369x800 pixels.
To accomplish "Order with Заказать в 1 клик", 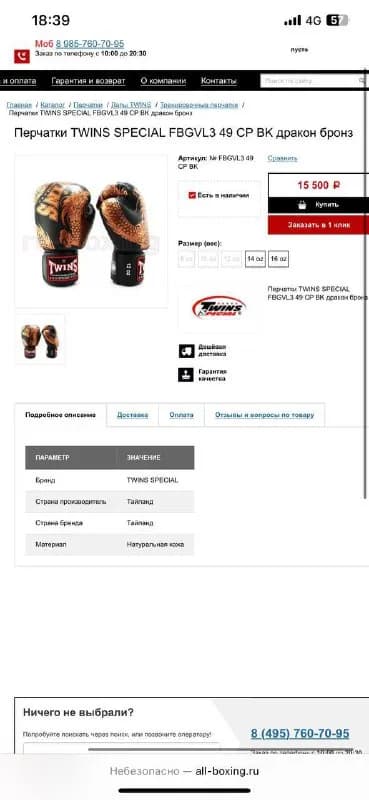I will click(x=318, y=225).
